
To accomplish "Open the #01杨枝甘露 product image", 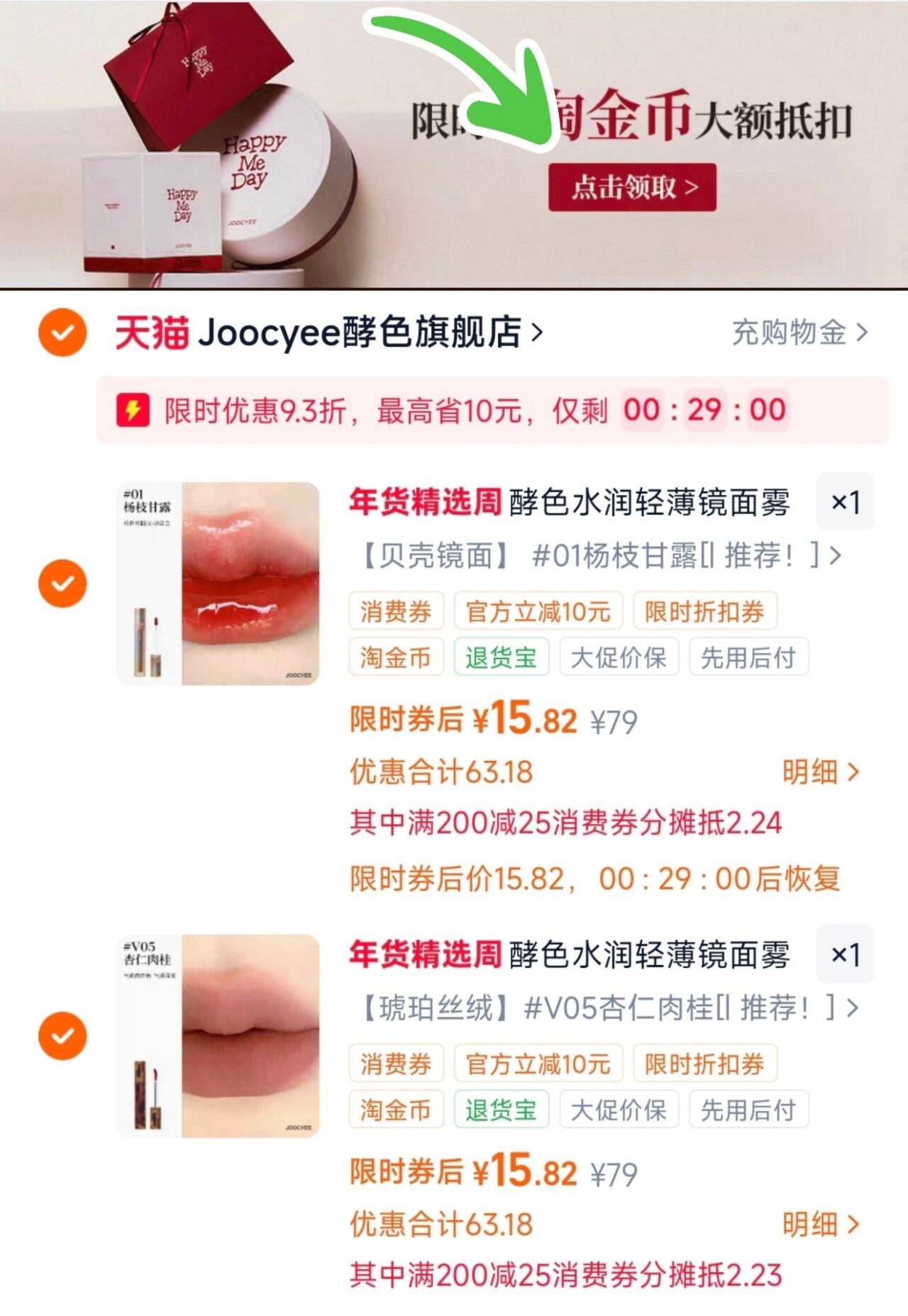I will coord(218,584).
